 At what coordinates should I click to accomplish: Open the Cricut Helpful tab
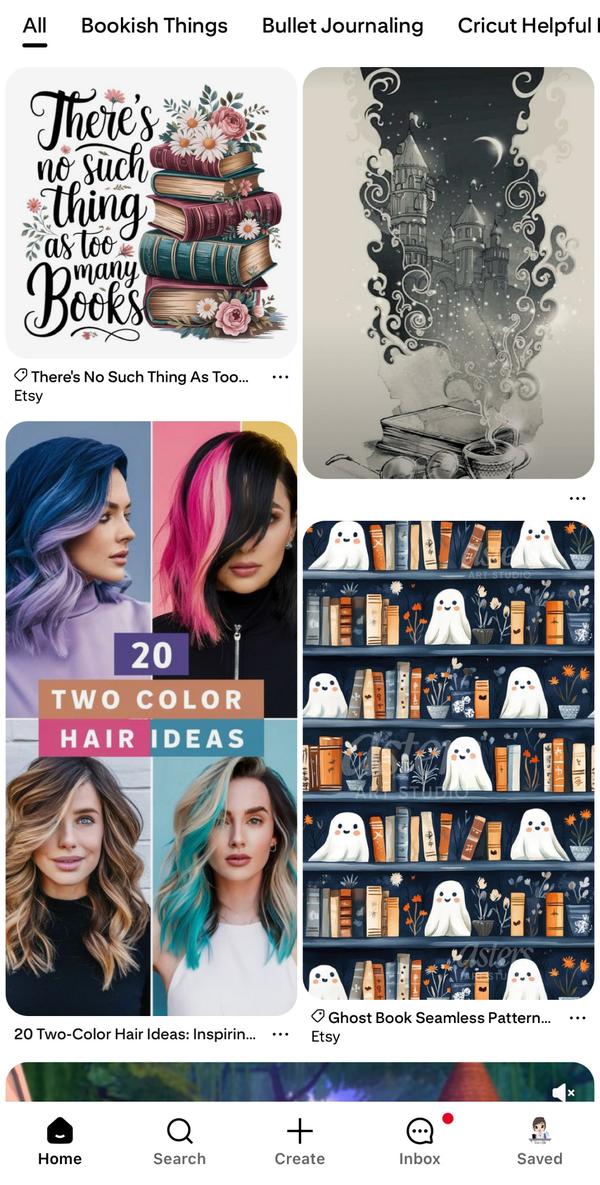coord(525,26)
